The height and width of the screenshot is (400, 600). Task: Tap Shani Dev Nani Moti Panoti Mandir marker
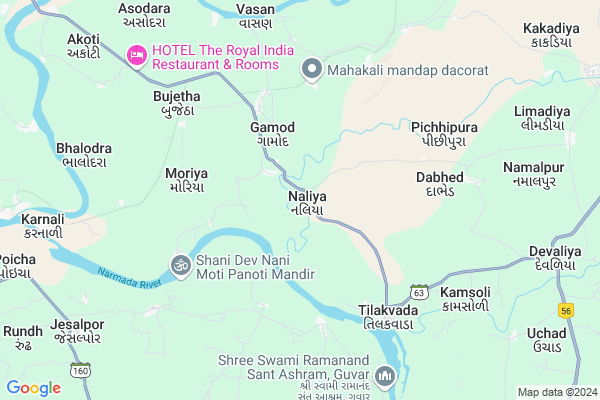coord(180,265)
